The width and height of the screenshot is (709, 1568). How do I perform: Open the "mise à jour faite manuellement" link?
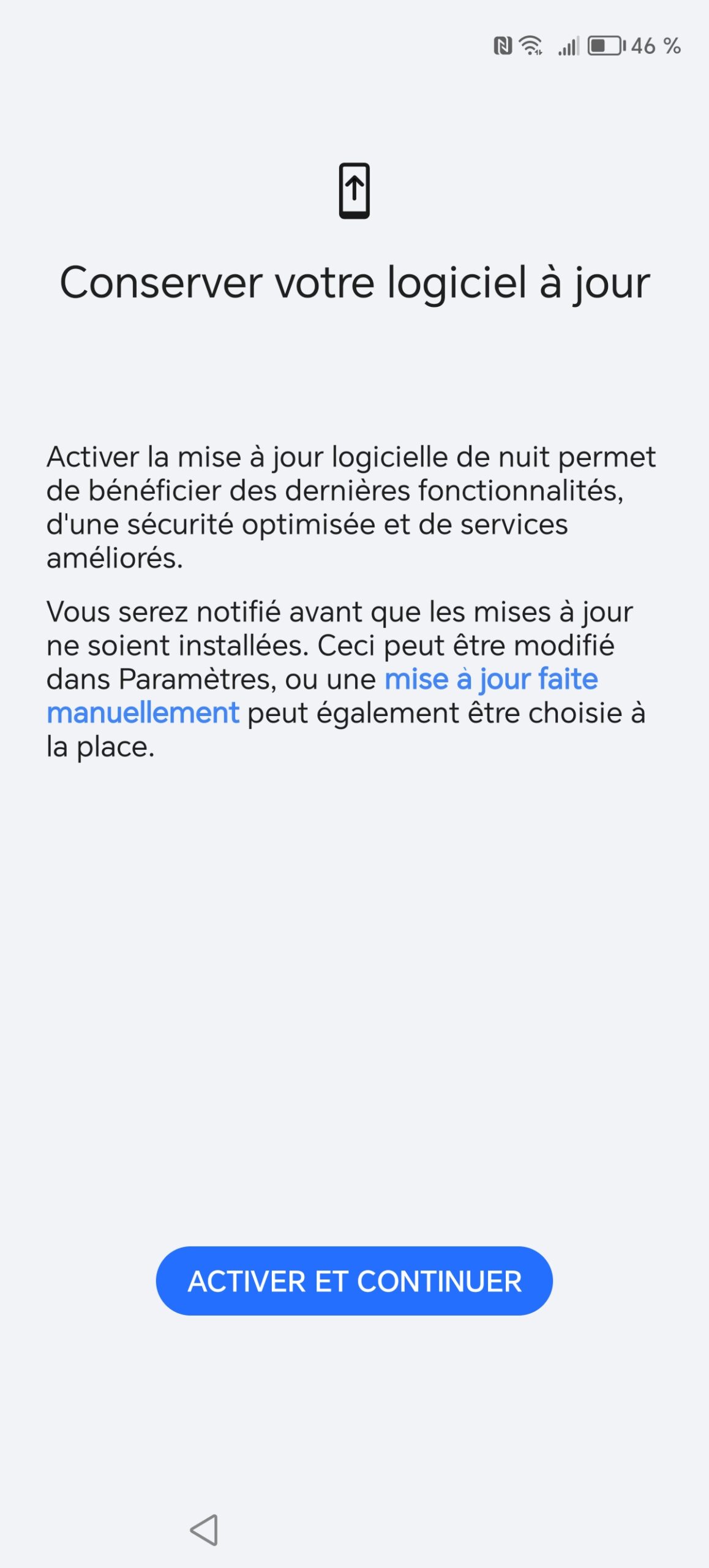[x=490, y=679]
